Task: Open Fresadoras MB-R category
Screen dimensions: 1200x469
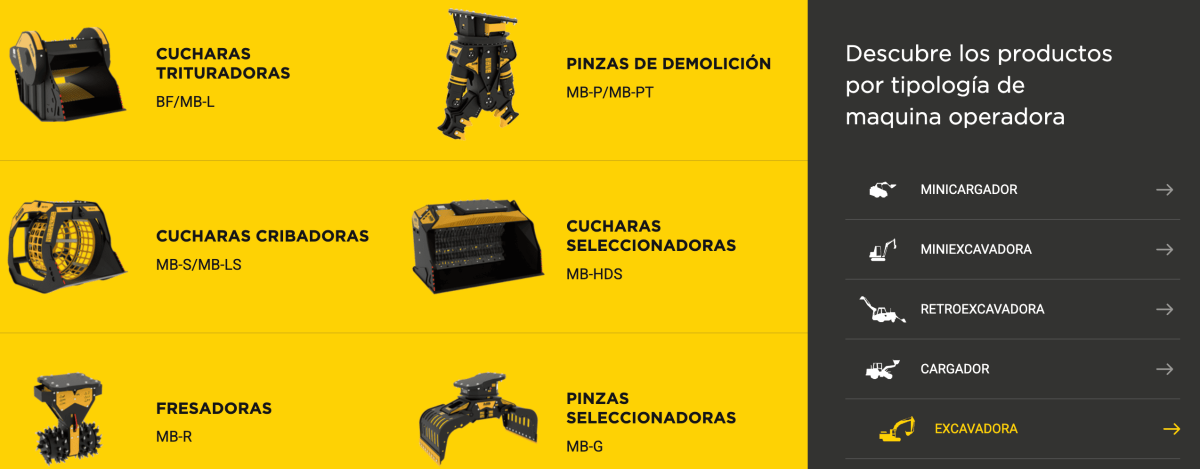Action: click(214, 409)
